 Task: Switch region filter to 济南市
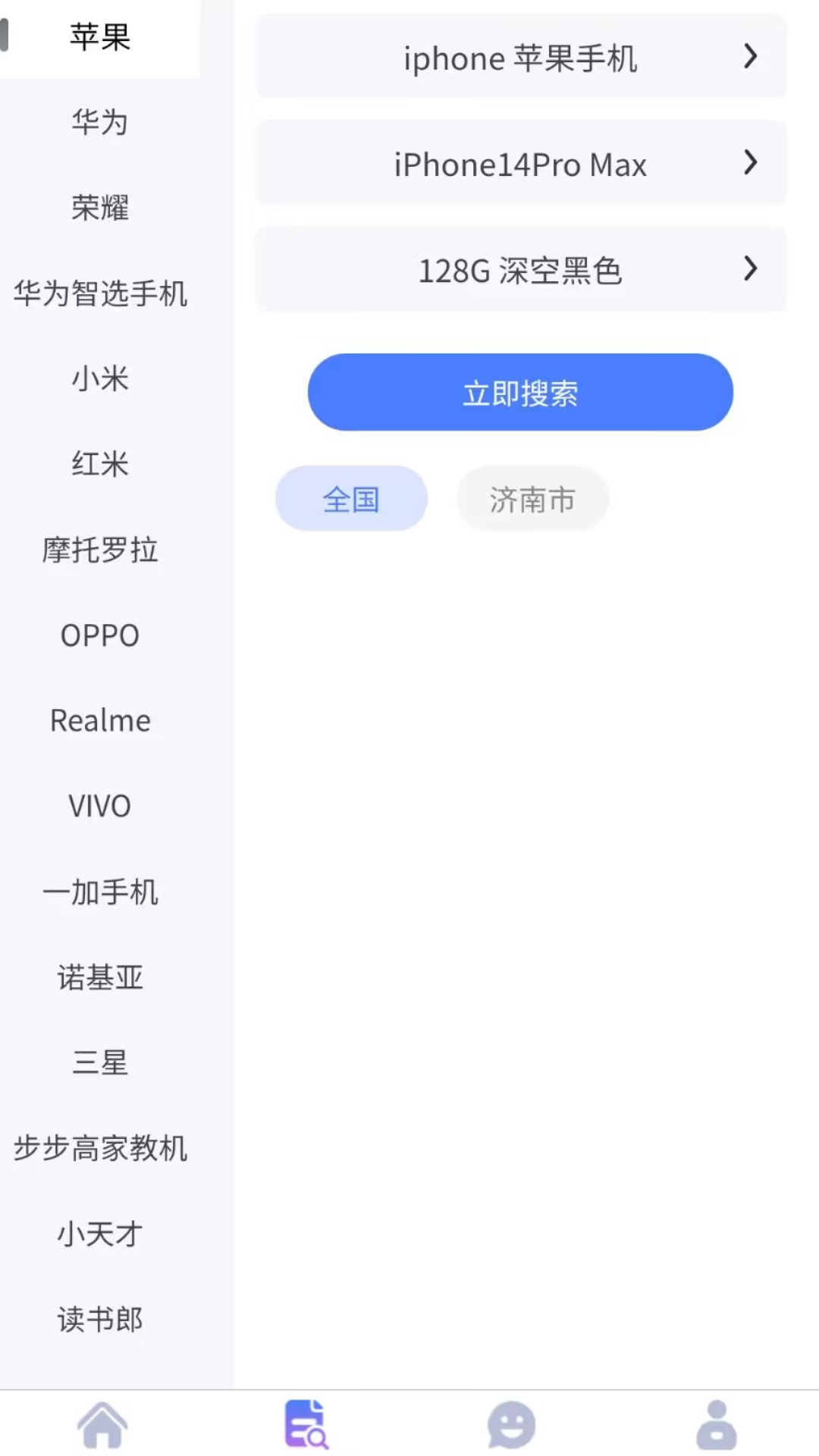click(532, 498)
